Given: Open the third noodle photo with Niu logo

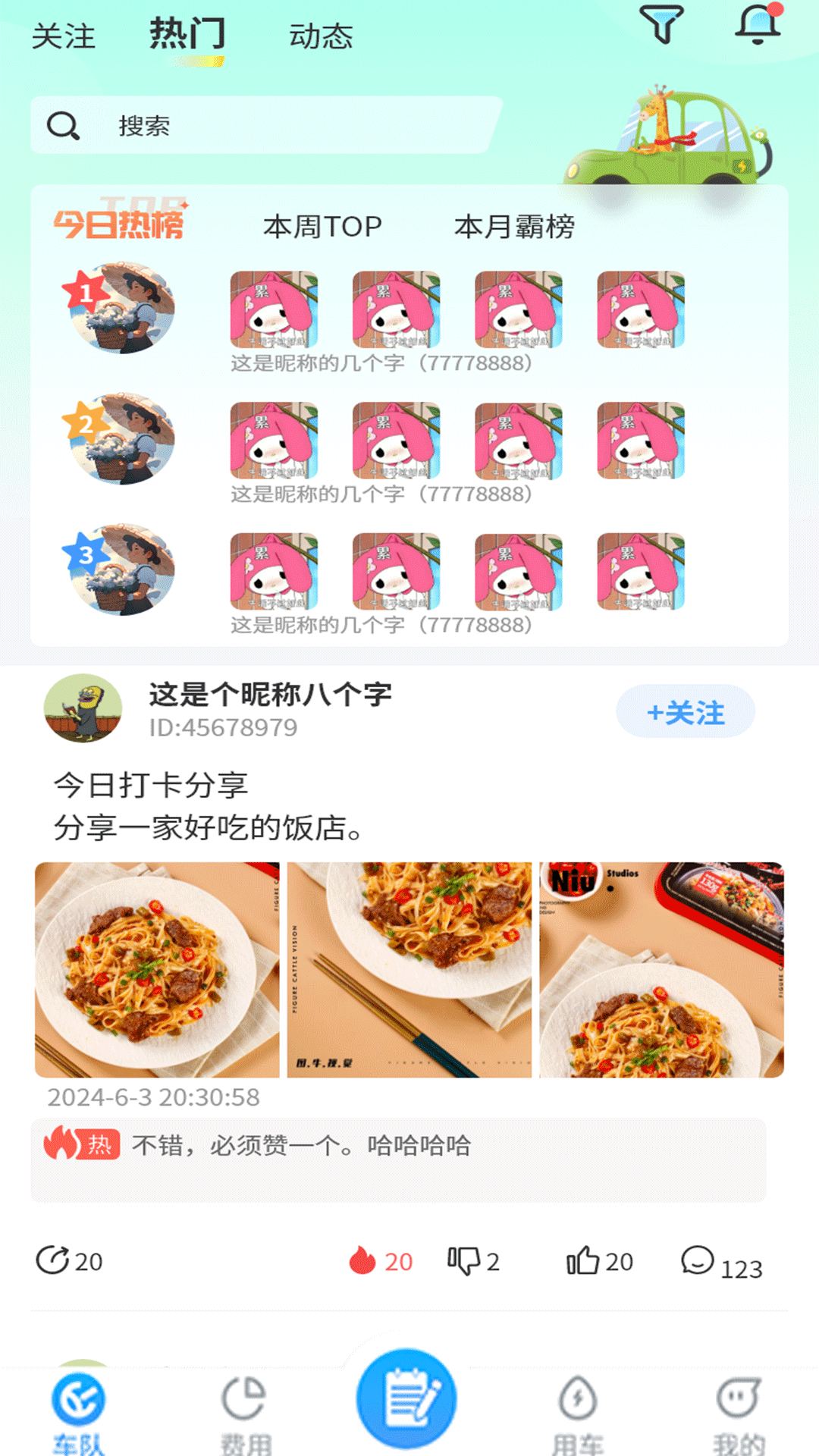Looking at the screenshot, I should pos(661,969).
